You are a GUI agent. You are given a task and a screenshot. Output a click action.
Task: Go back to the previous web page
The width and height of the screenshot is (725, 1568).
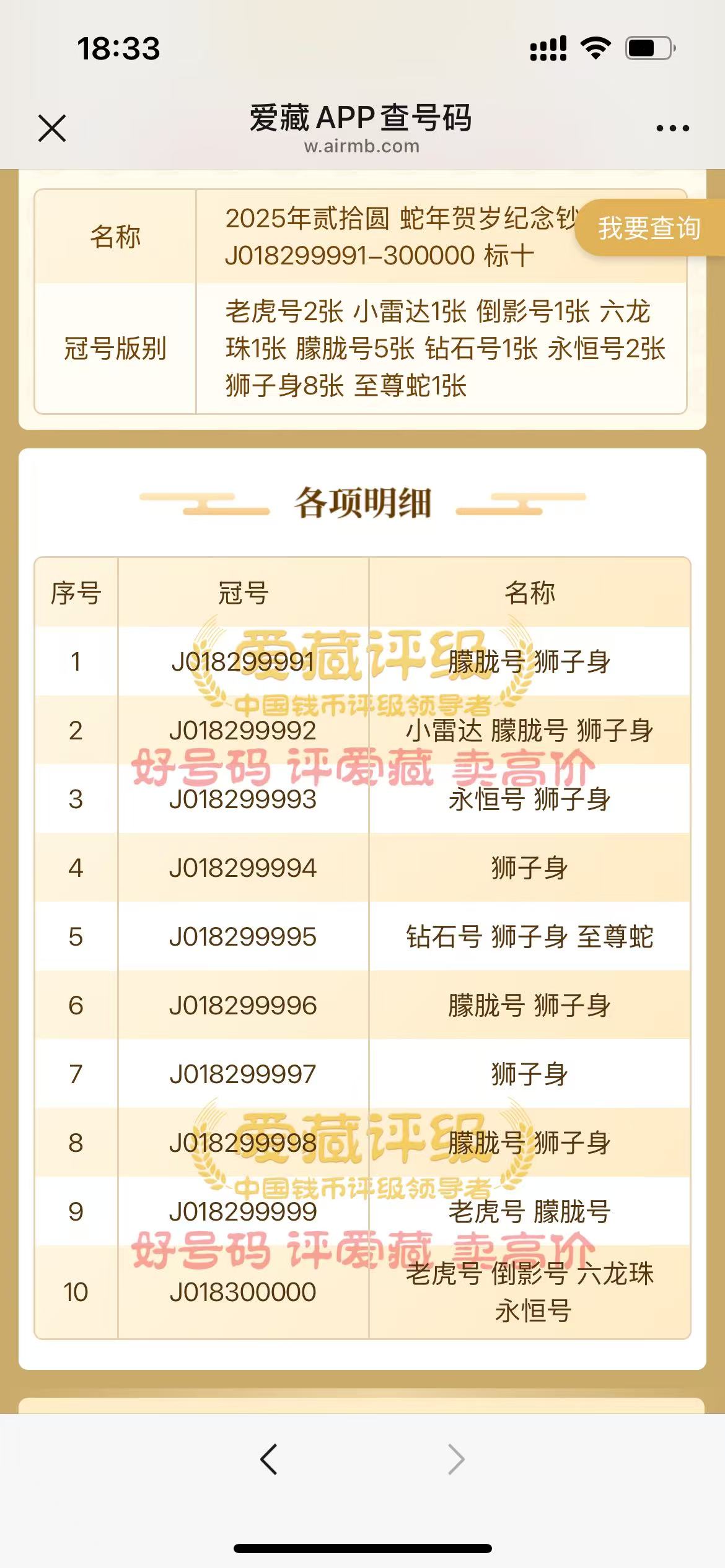[x=268, y=1459]
